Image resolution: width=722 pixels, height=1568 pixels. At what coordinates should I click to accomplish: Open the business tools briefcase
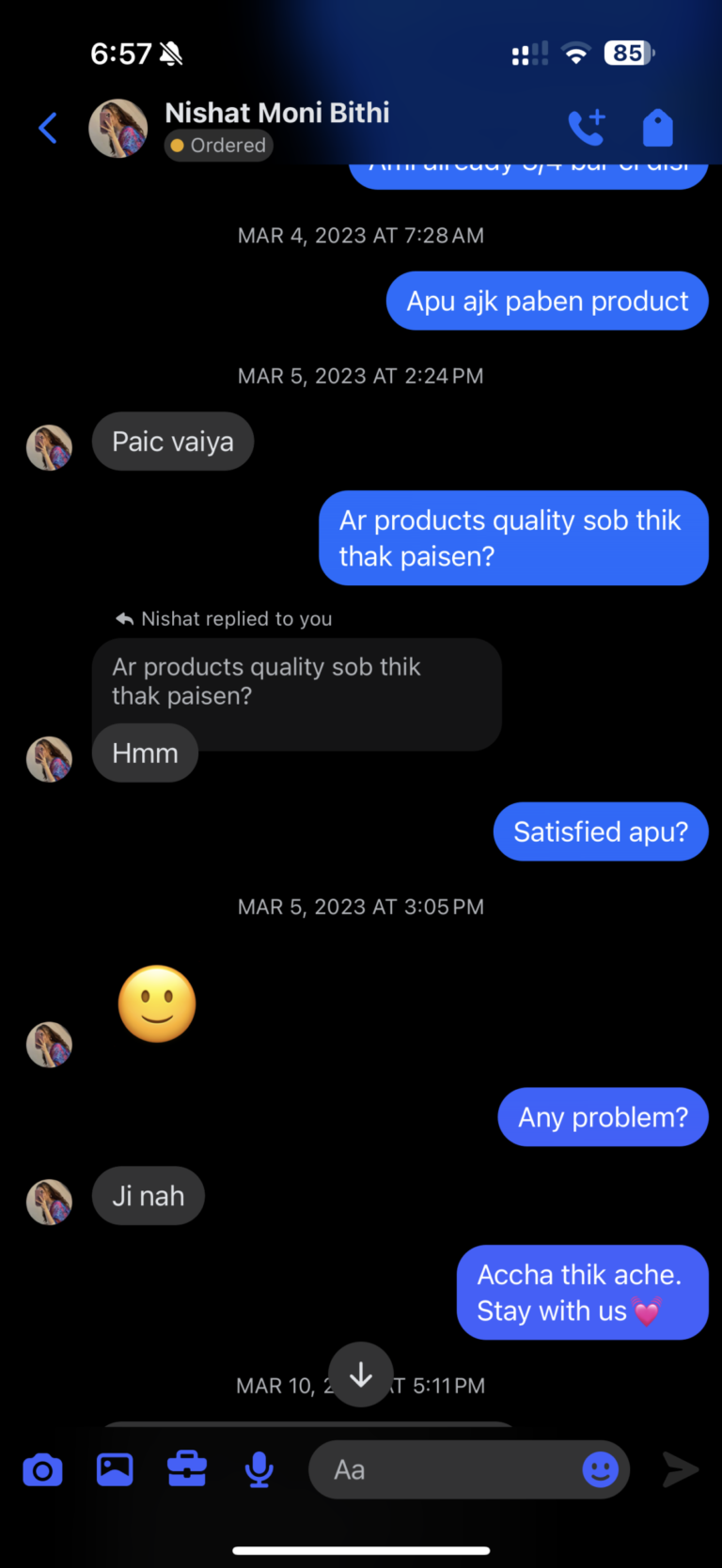click(187, 1469)
